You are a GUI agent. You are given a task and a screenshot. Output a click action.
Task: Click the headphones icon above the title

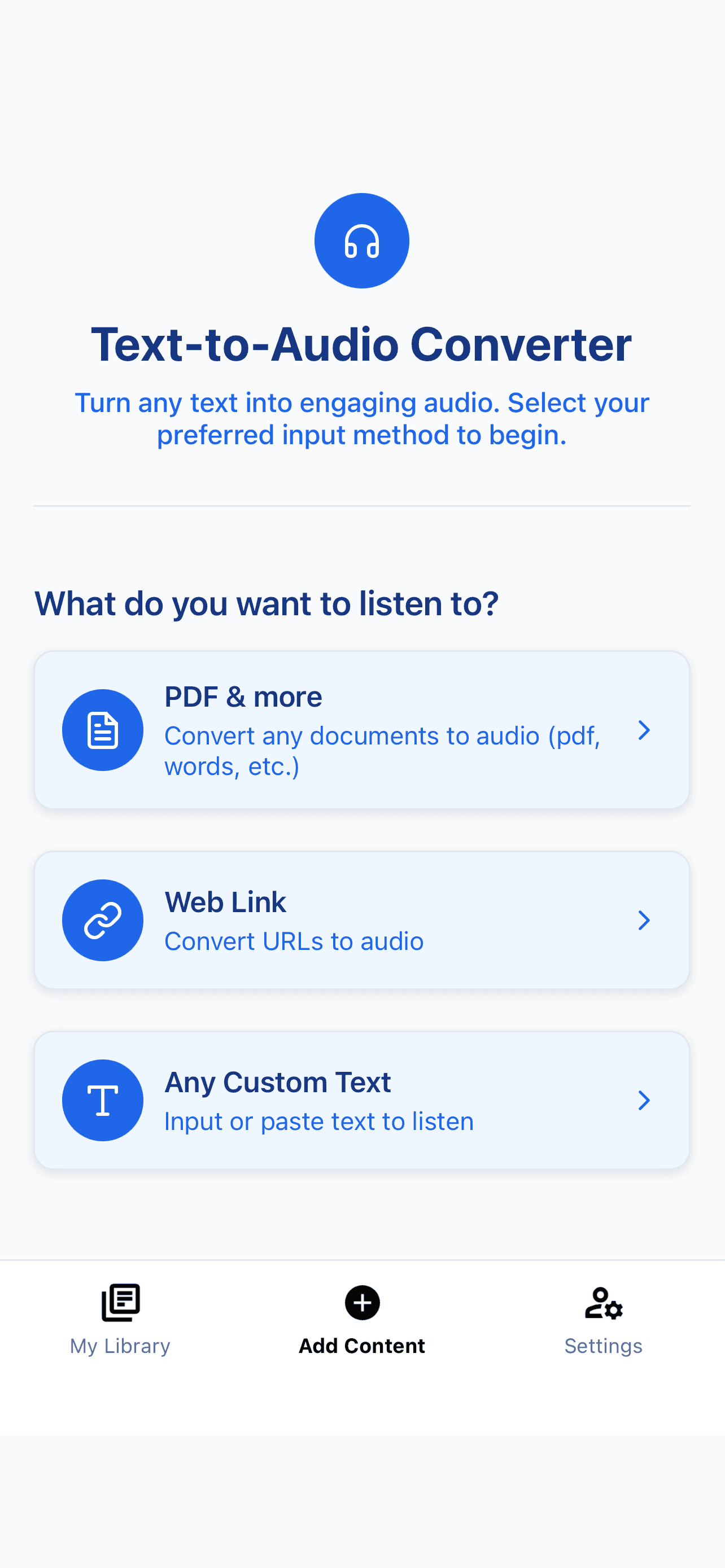tap(361, 240)
